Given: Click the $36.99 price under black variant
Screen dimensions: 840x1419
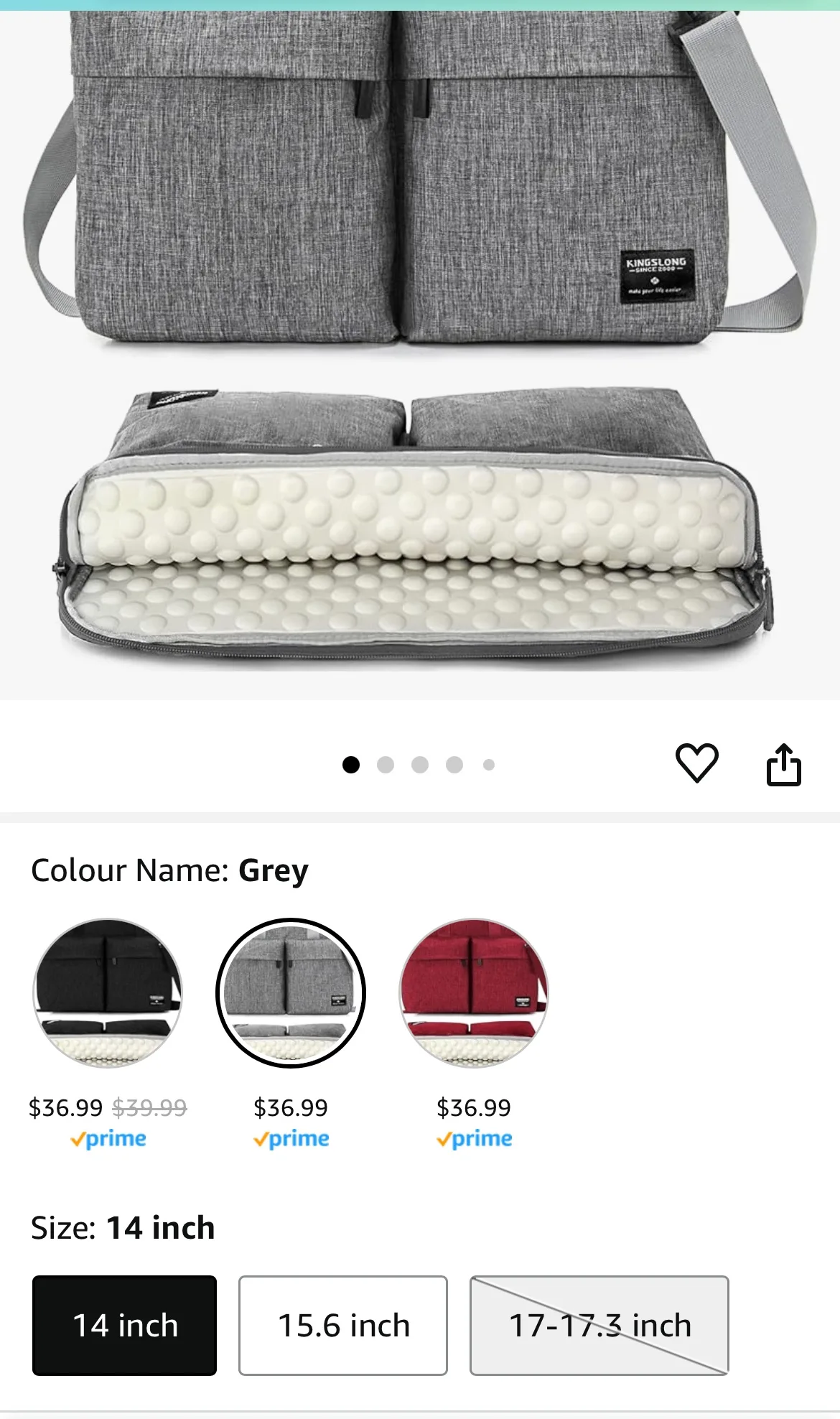Looking at the screenshot, I should pyautogui.click(x=66, y=1108).
